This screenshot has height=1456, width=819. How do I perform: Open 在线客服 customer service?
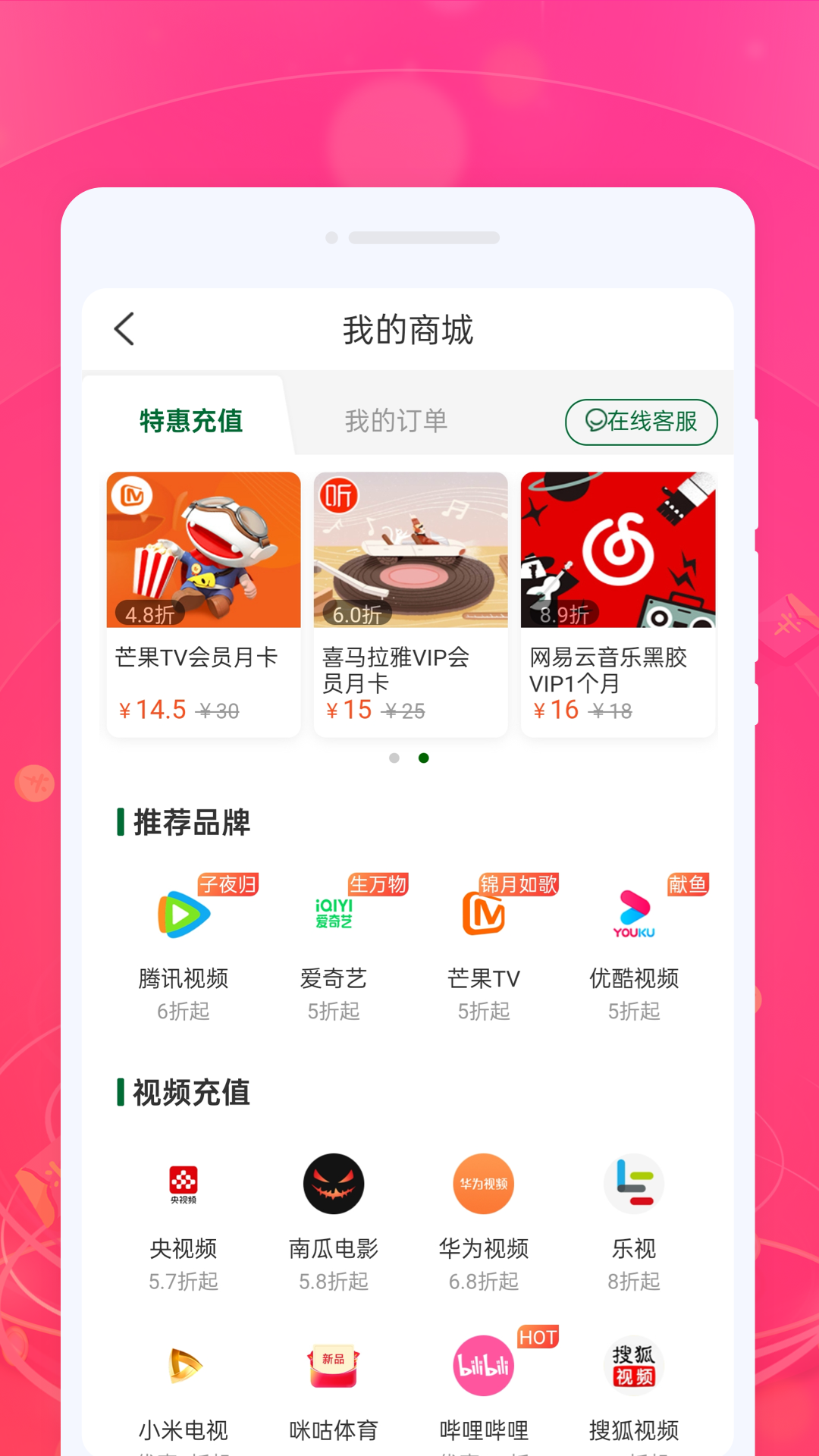pos(642,422)
